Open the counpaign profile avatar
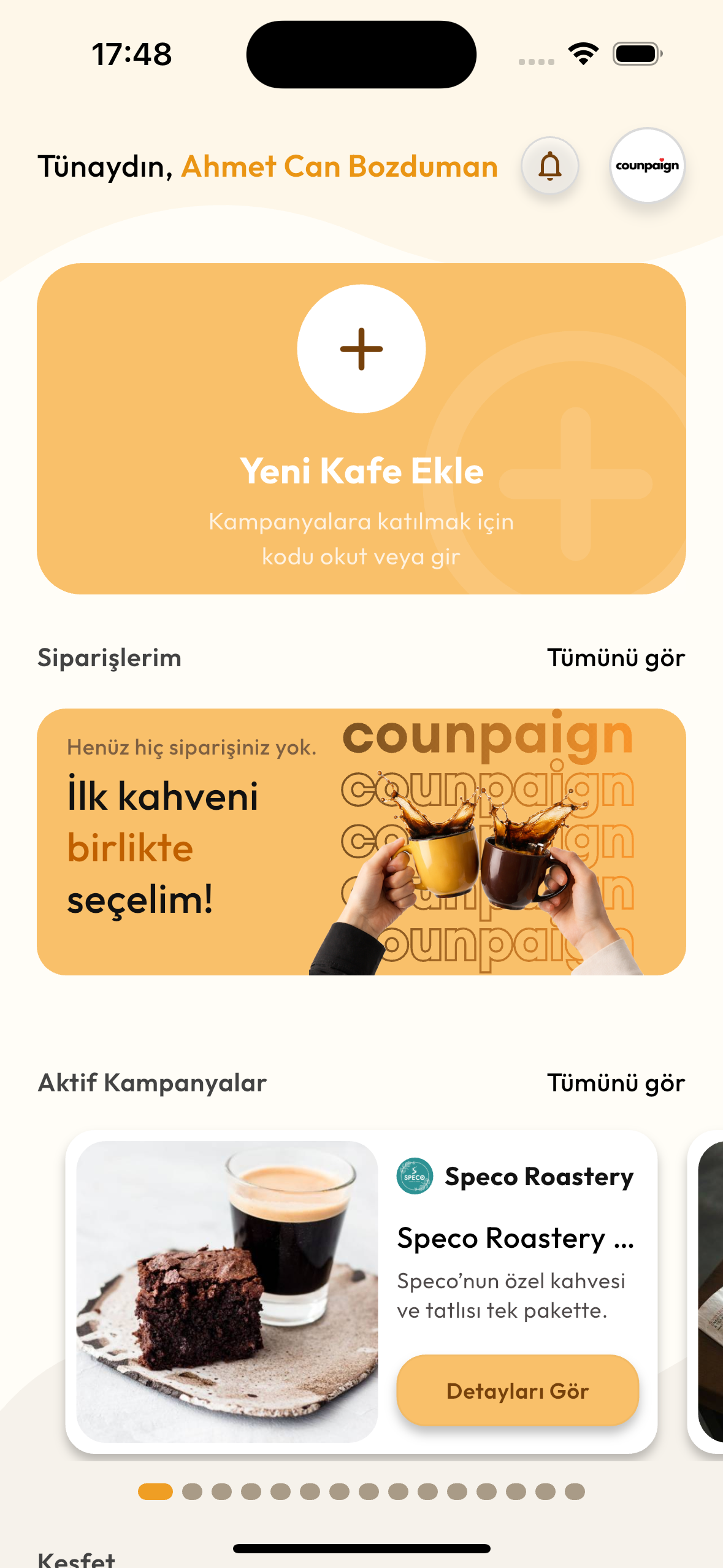Screen dimensions: 723x1568 tap(648, 166)
